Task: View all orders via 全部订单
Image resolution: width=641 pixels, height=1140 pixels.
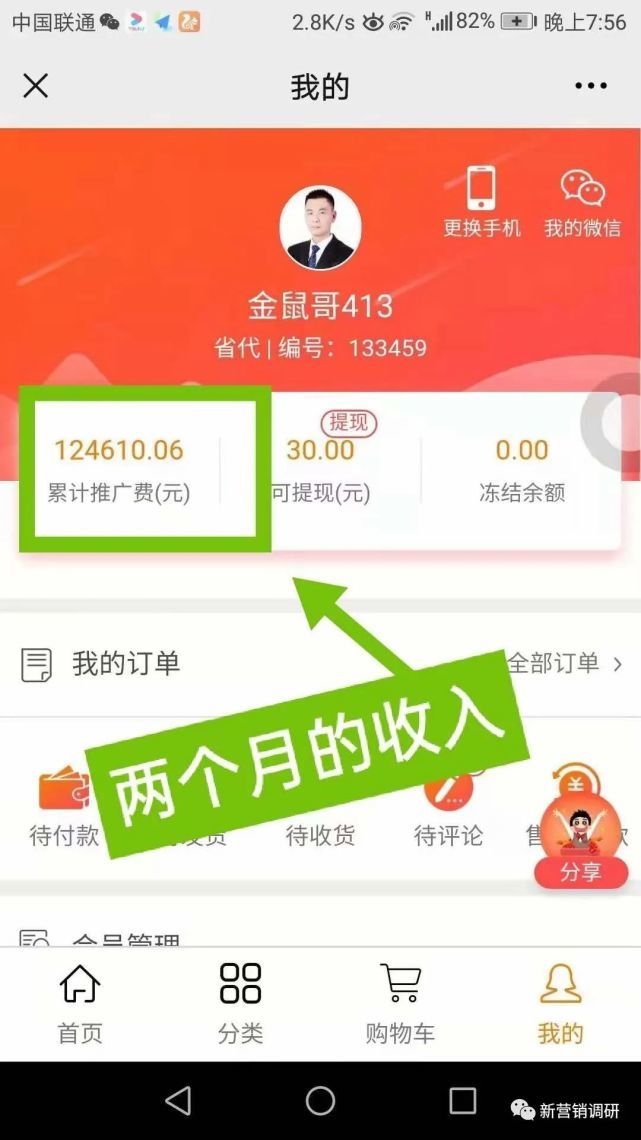Action: point(564,663)
